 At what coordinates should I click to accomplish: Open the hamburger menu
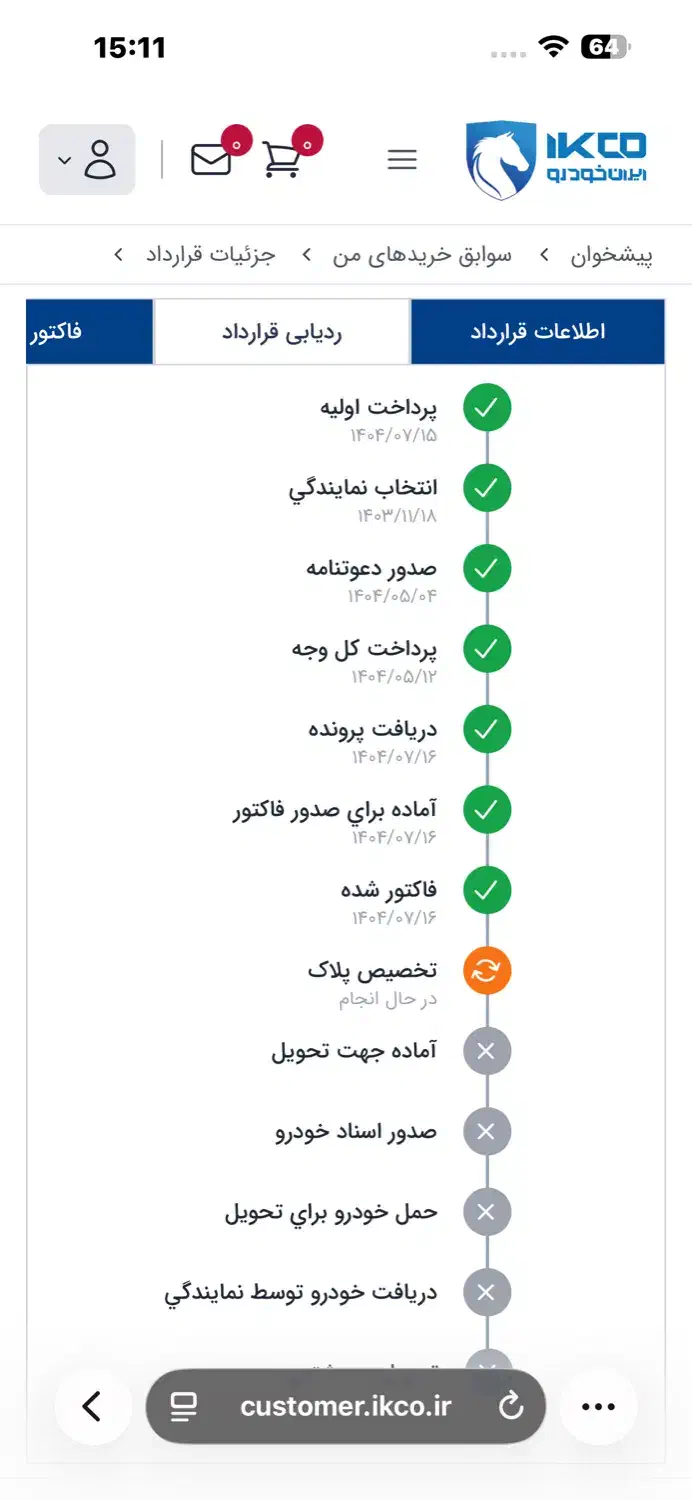402,160
